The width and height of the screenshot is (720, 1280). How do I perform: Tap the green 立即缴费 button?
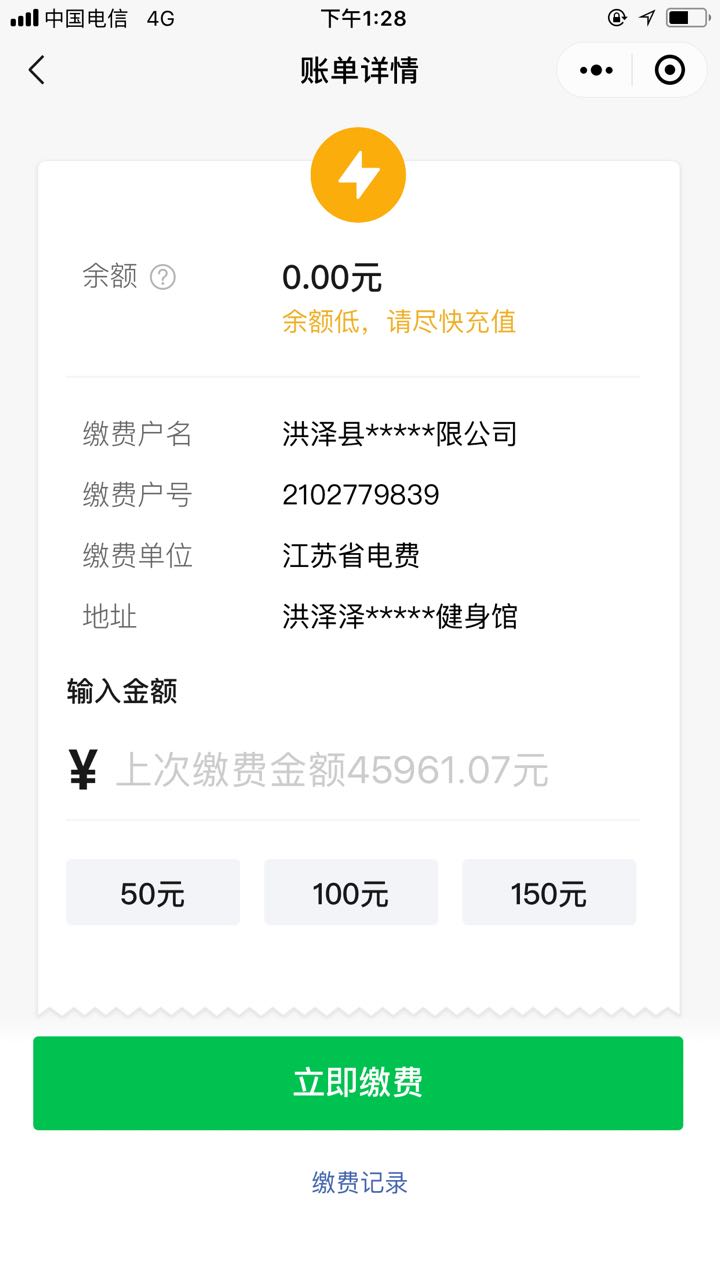358,1083
